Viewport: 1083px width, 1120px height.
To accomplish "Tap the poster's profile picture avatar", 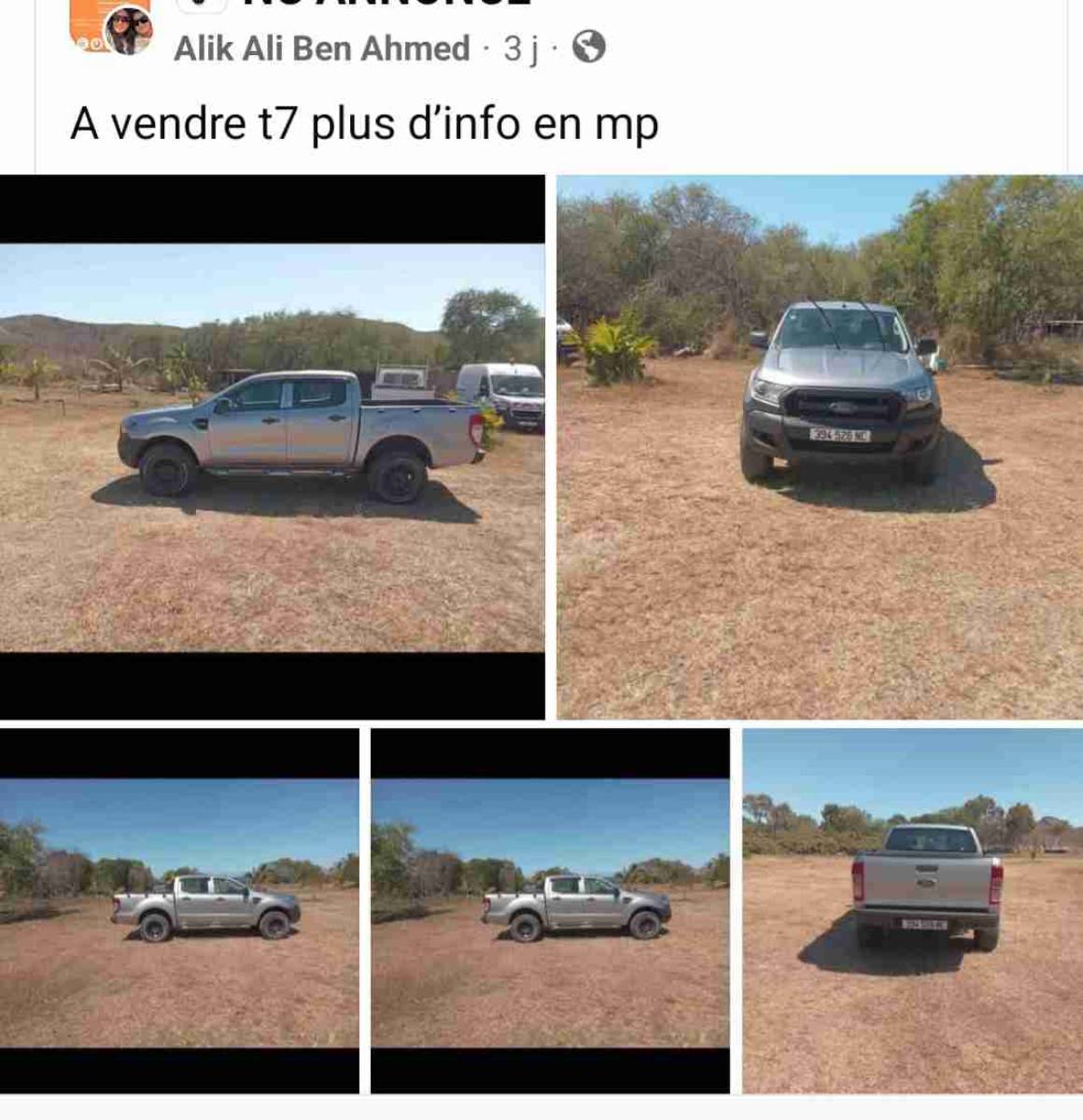I will pos(127,30).
